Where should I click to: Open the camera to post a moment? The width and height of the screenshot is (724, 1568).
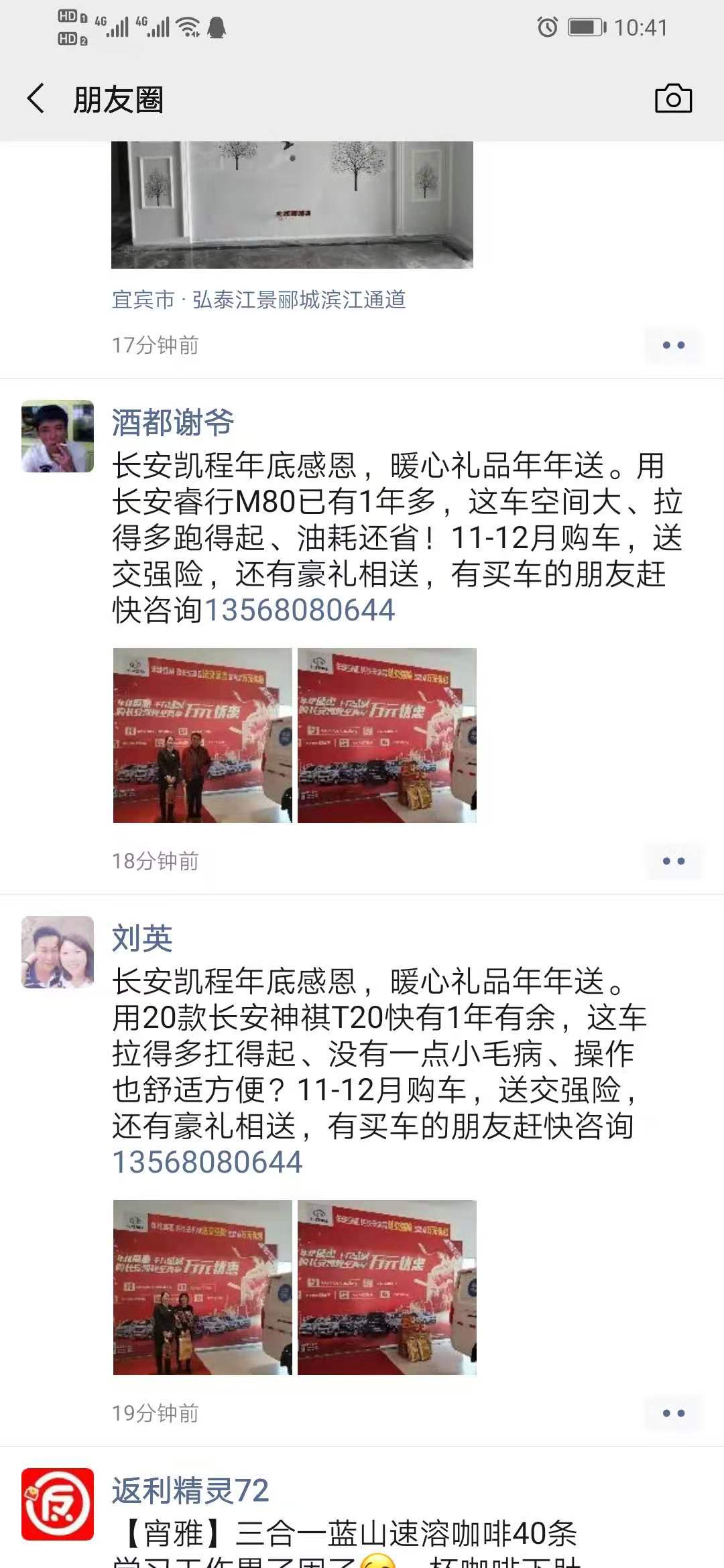pyautogui.click(x=673, y=99)
